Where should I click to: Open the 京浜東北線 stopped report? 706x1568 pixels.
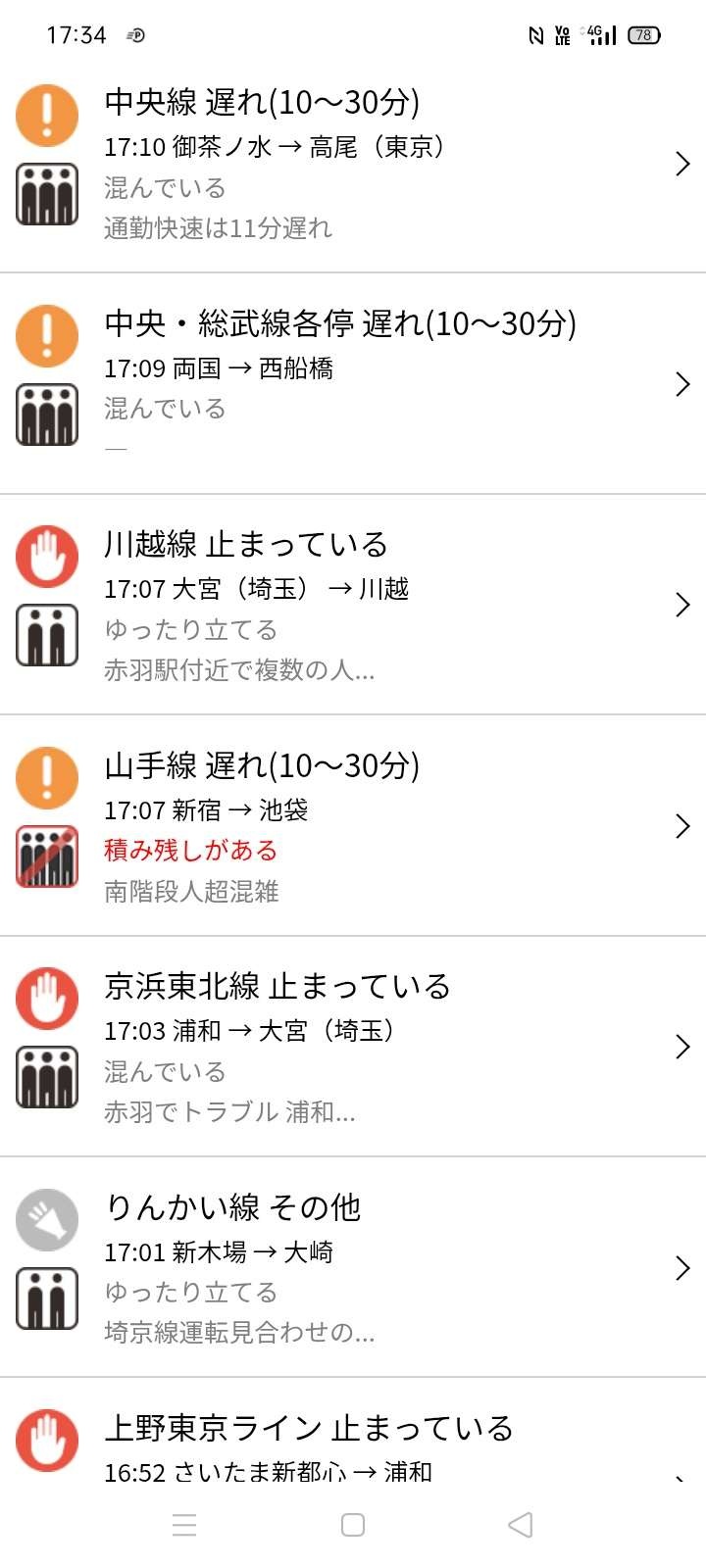[x=353, y=1046]
